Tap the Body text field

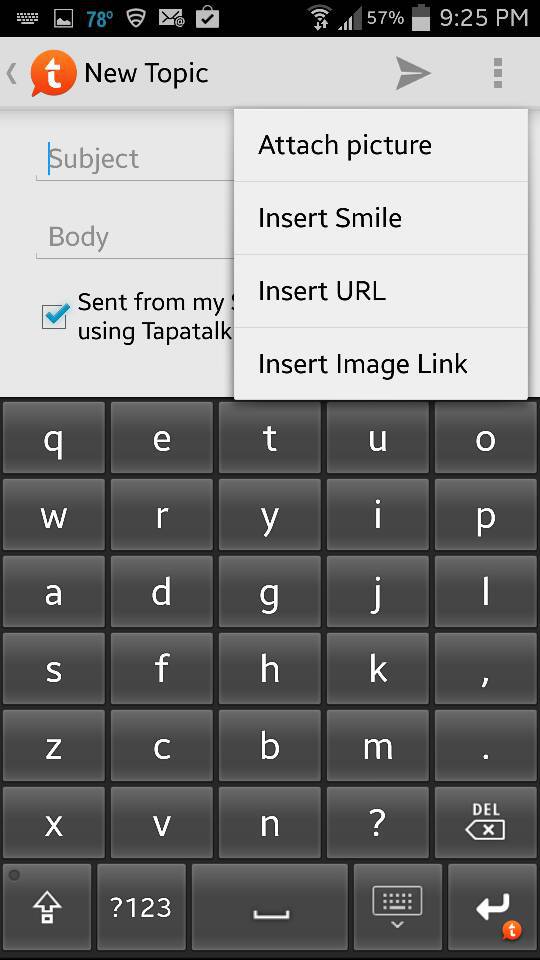(x=135, y=237)
